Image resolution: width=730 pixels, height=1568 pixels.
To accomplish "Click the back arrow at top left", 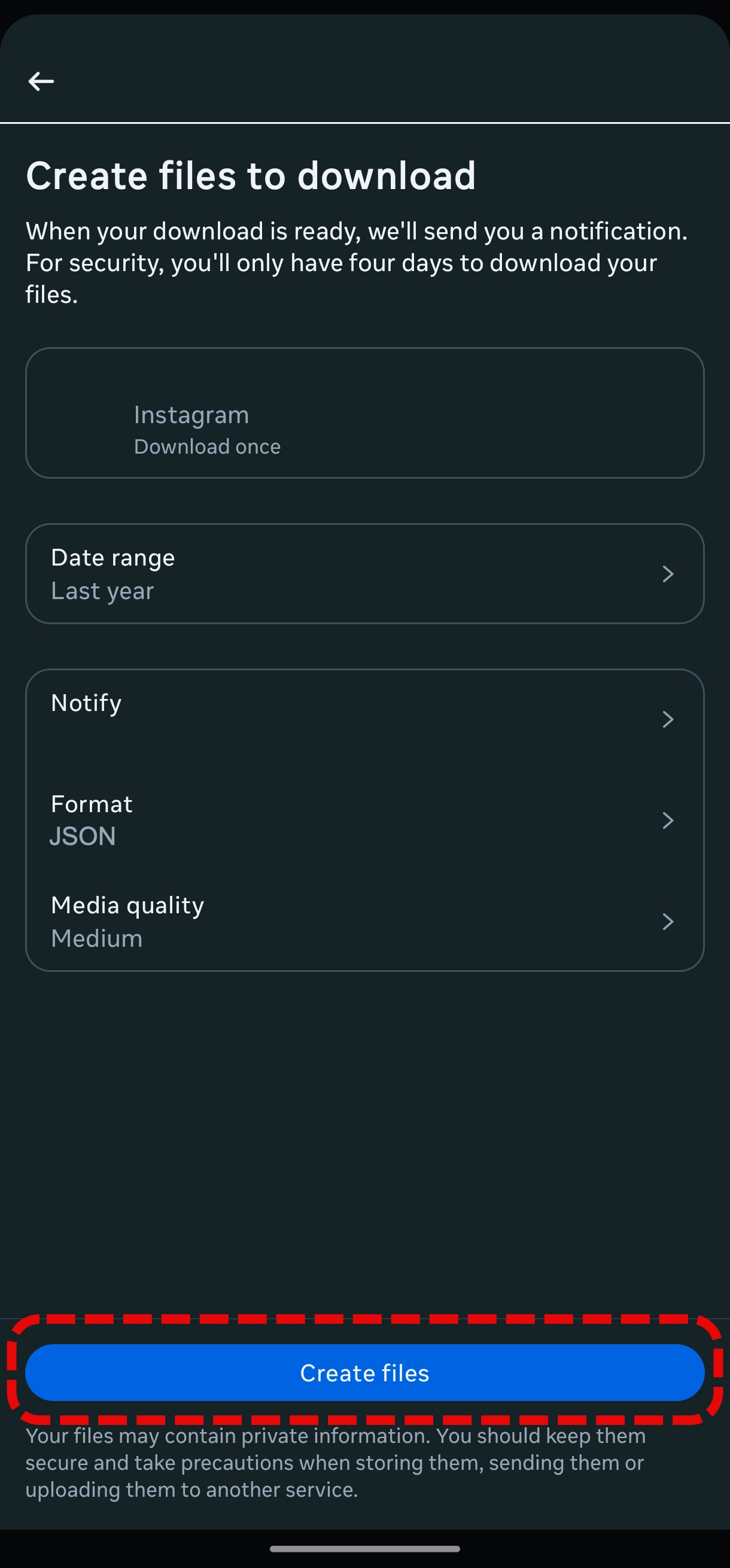I will pos(41,80).
